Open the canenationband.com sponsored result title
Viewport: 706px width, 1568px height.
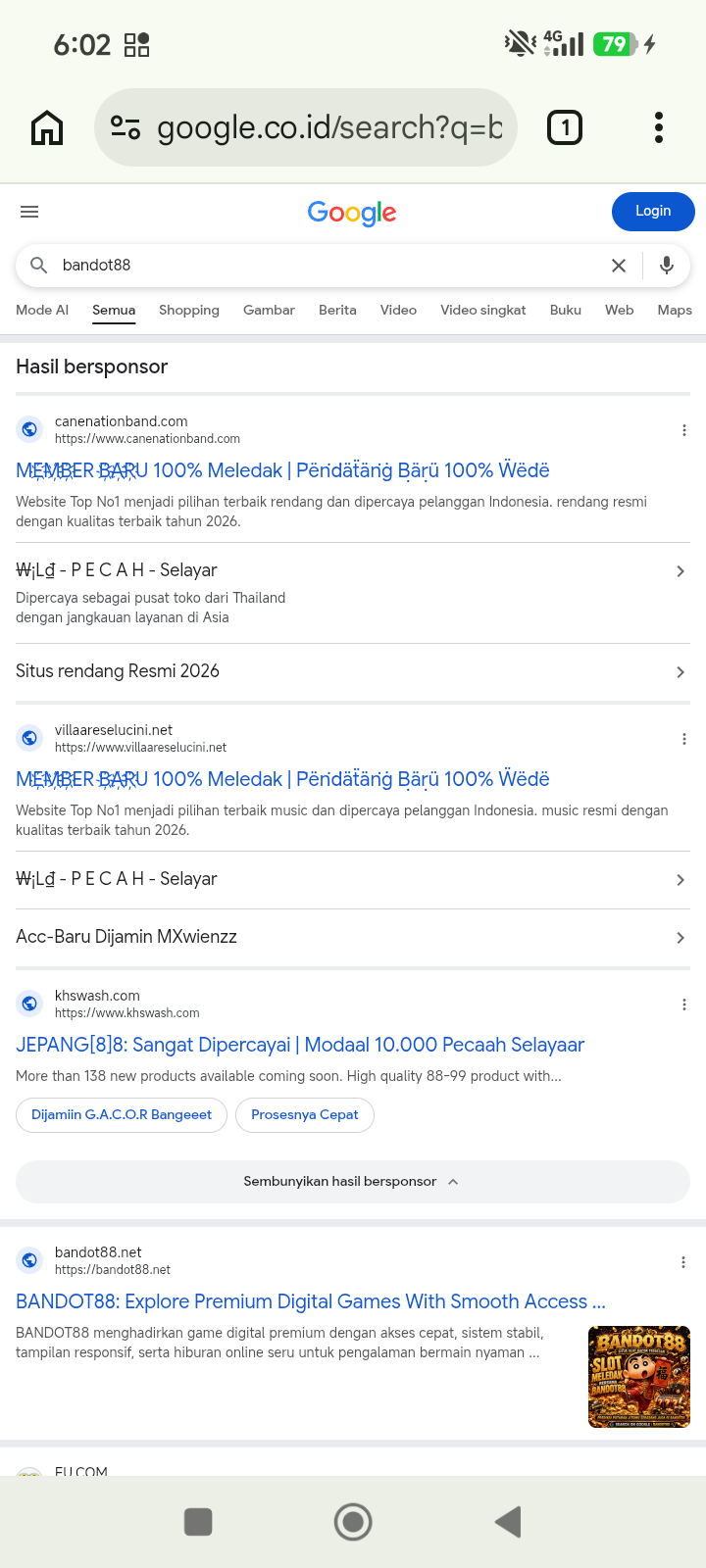[282, 470]
